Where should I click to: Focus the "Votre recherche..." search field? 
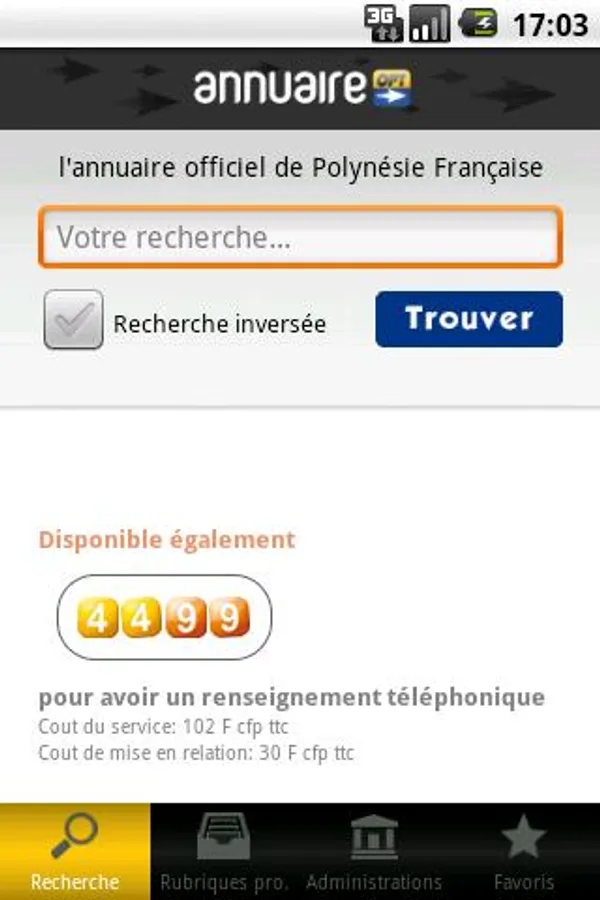(x=300, y=238)
